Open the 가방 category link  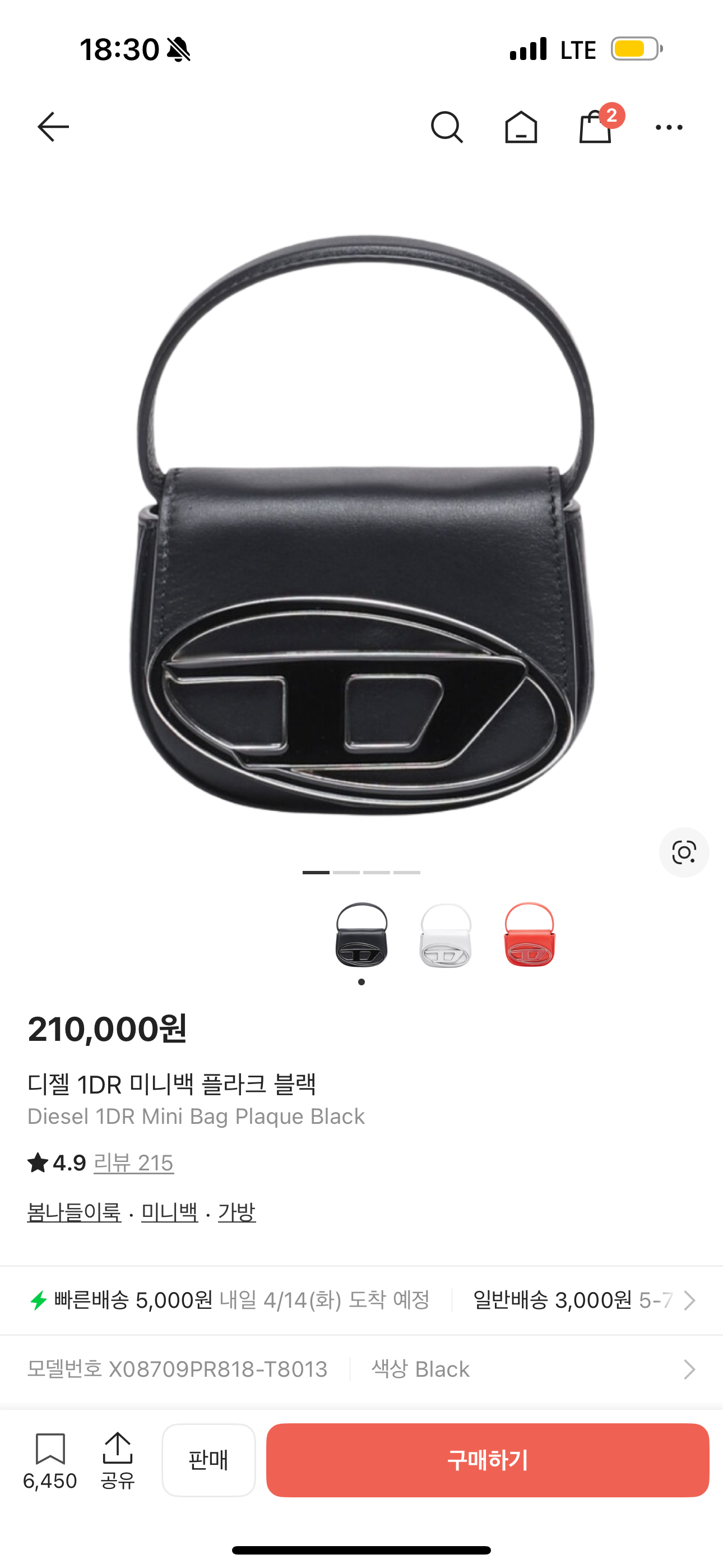click(x=237, y=1212)
